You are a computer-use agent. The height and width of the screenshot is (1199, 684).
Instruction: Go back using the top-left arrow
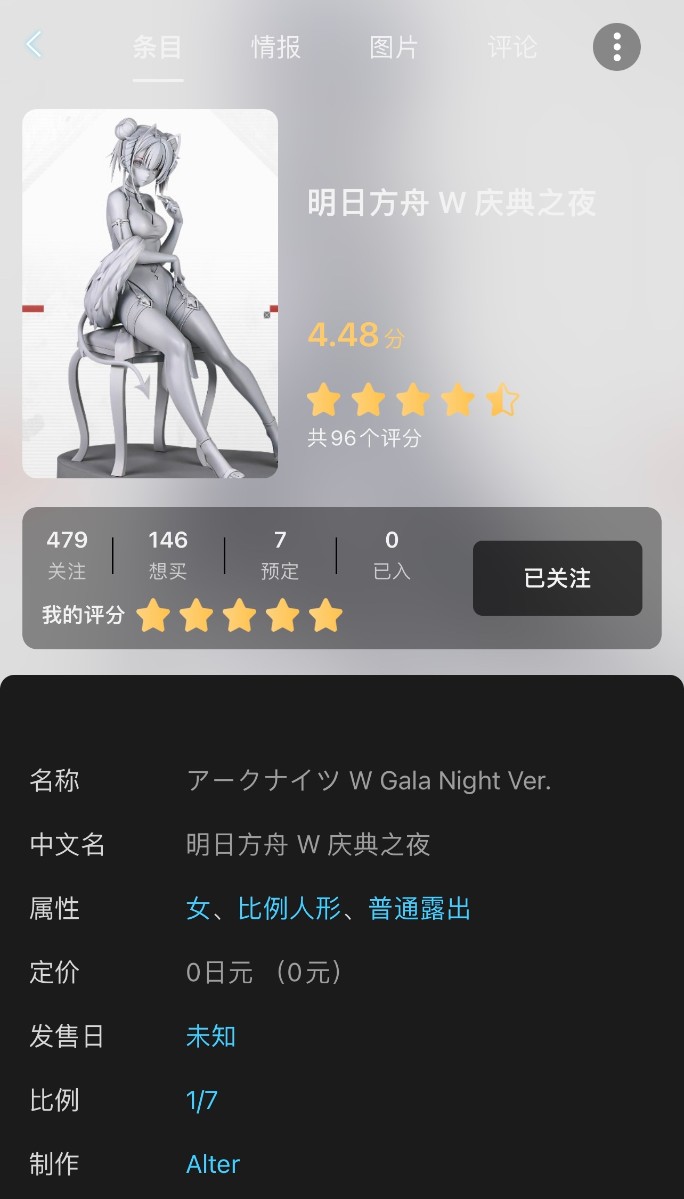(x=34, y=45)
